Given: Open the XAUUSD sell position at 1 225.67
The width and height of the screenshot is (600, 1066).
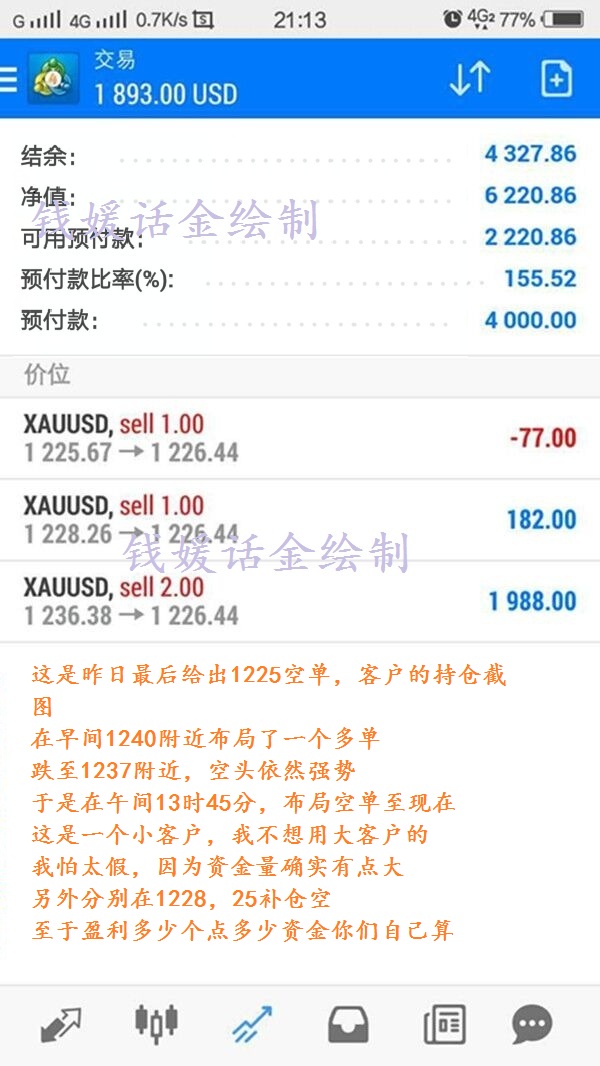Looking at the screenshot, I should 300,438.
